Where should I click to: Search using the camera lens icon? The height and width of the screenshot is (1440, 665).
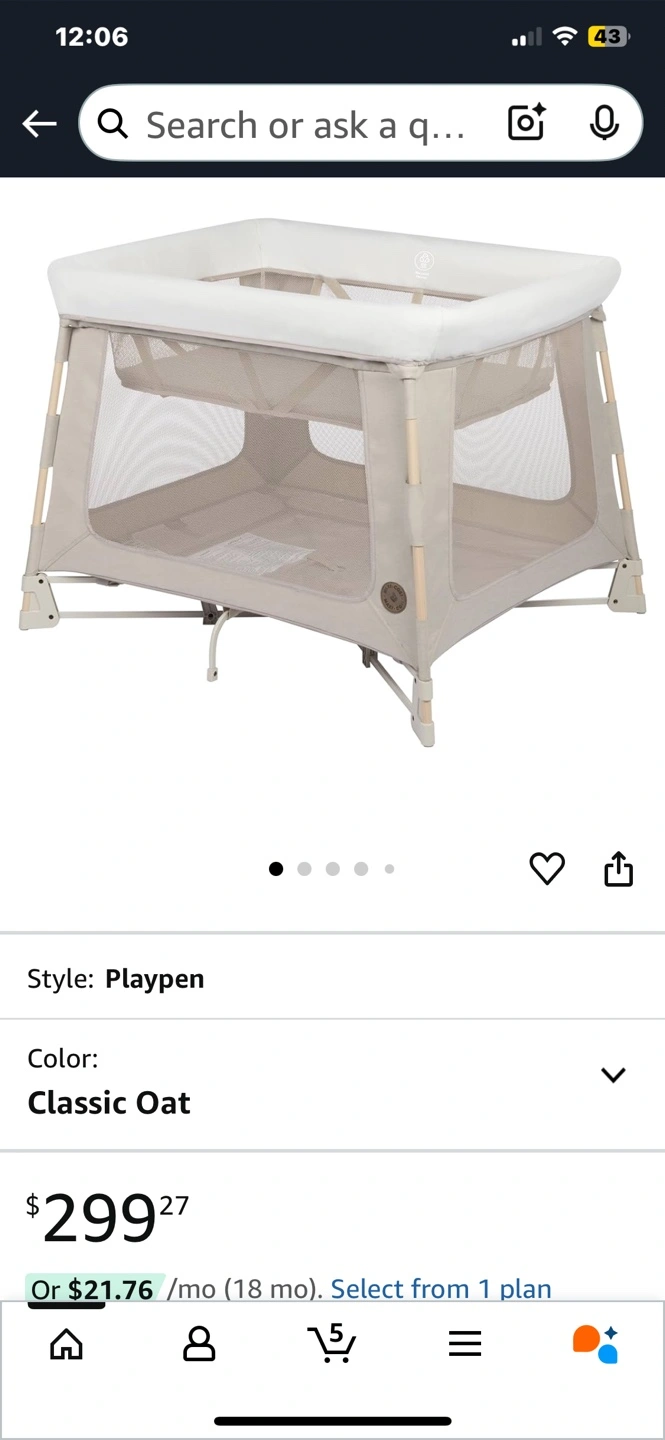pyautogui.click(x=526, y=124)
